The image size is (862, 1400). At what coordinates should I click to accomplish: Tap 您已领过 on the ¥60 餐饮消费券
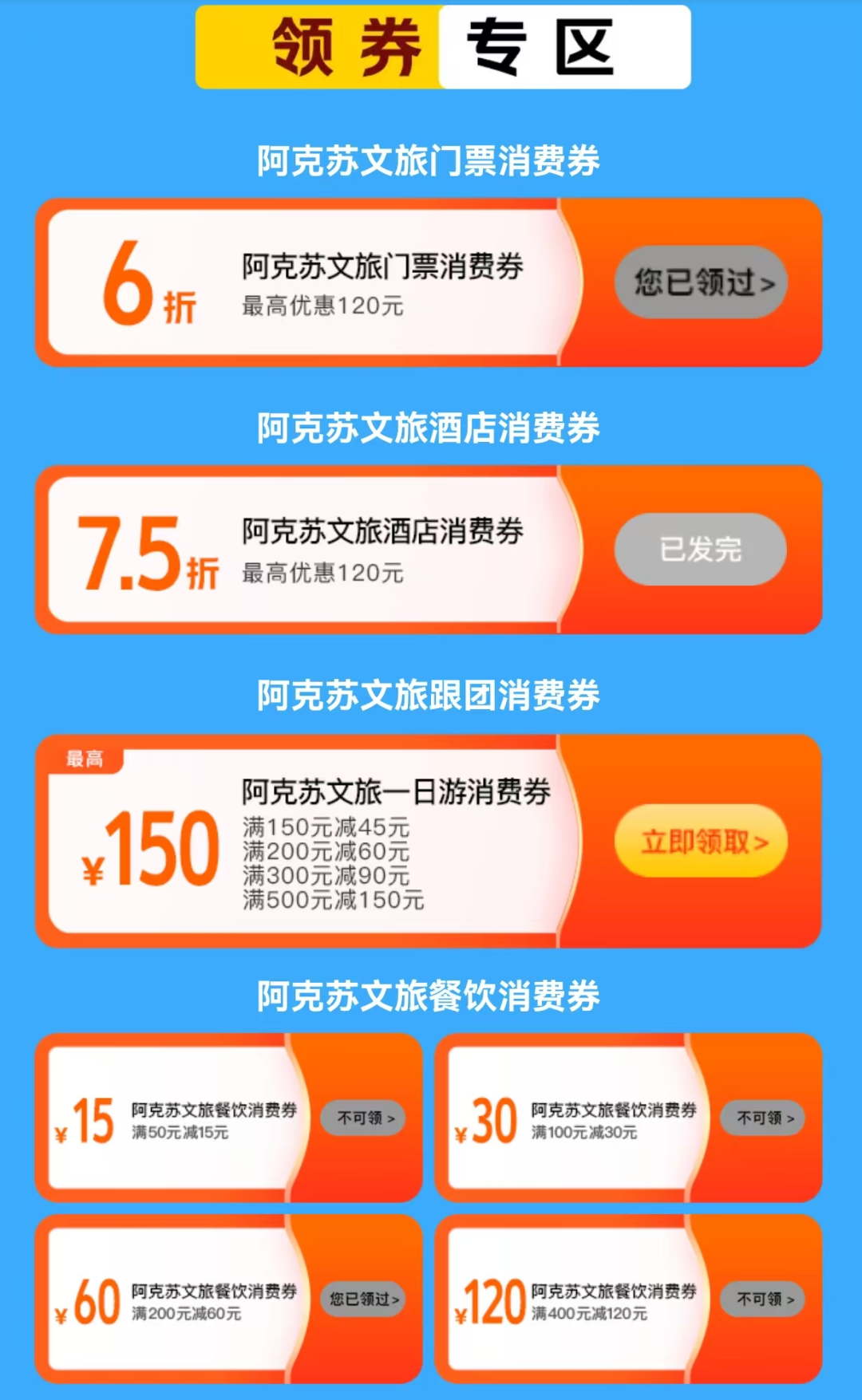coord(364,1299)
